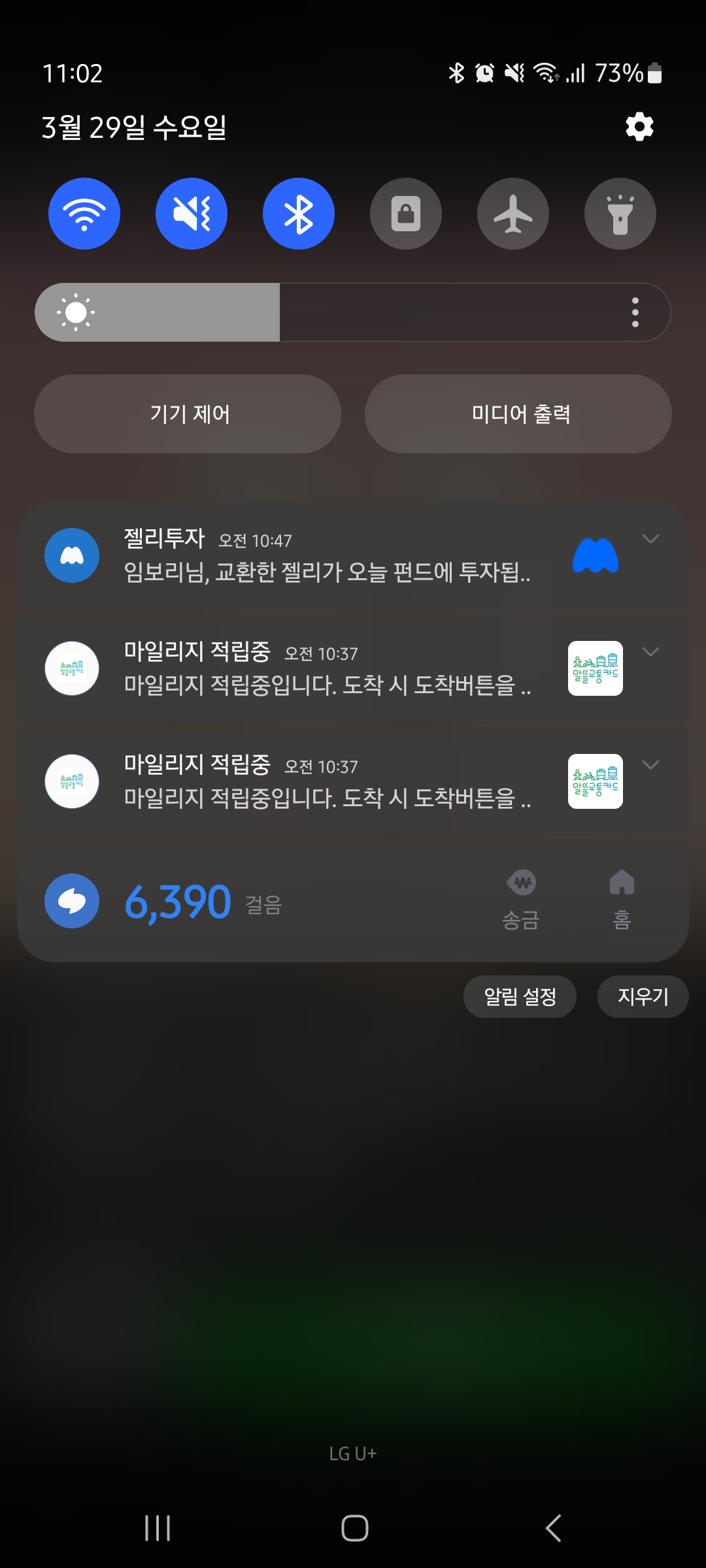The height and width of the screenshot is (1568, 706).
Task: Toggle screen rotation lock
Action: (x=406, y=214)
